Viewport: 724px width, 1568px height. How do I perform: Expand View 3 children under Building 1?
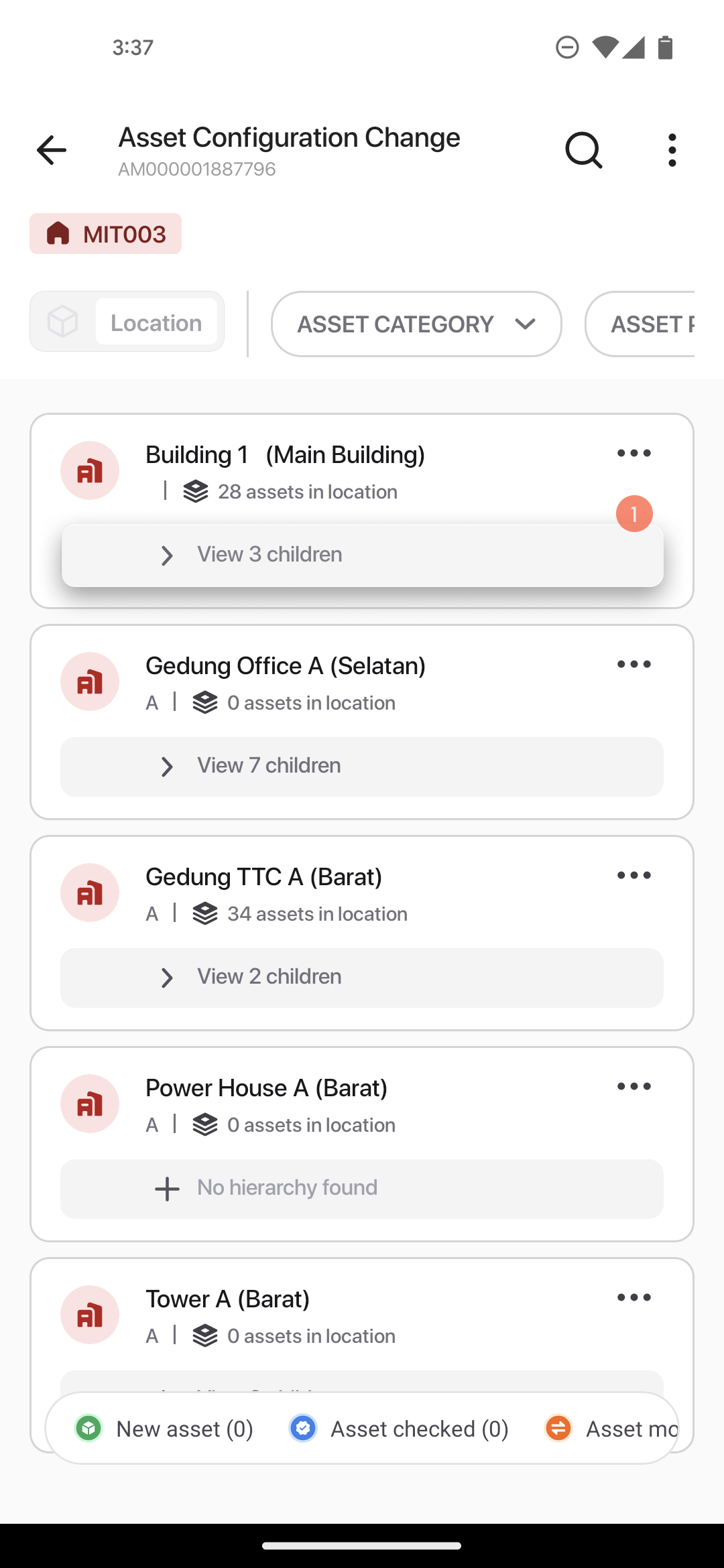[x=362, y=556]
